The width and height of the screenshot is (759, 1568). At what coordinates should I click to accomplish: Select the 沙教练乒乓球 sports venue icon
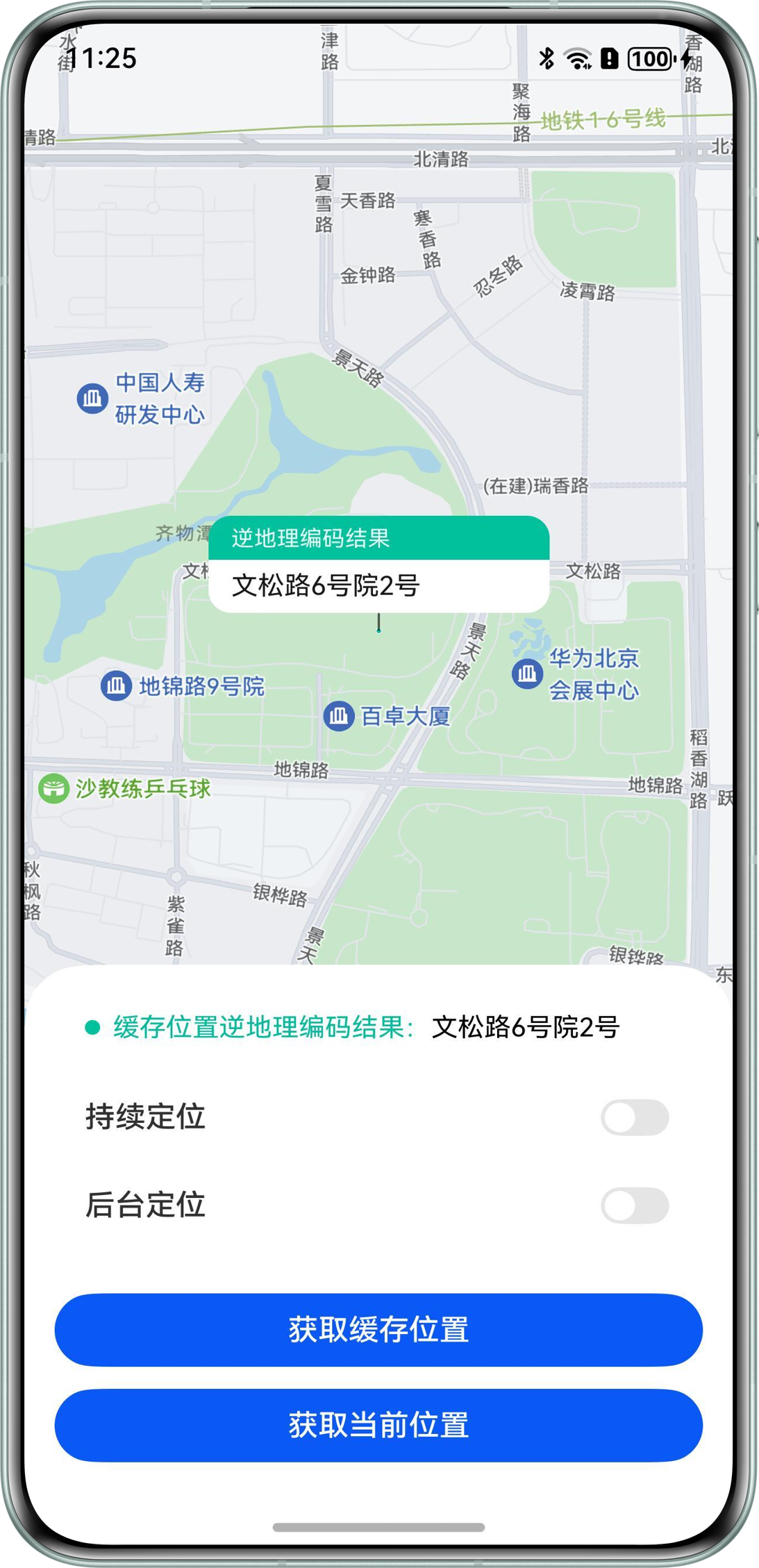click(54, 787)
